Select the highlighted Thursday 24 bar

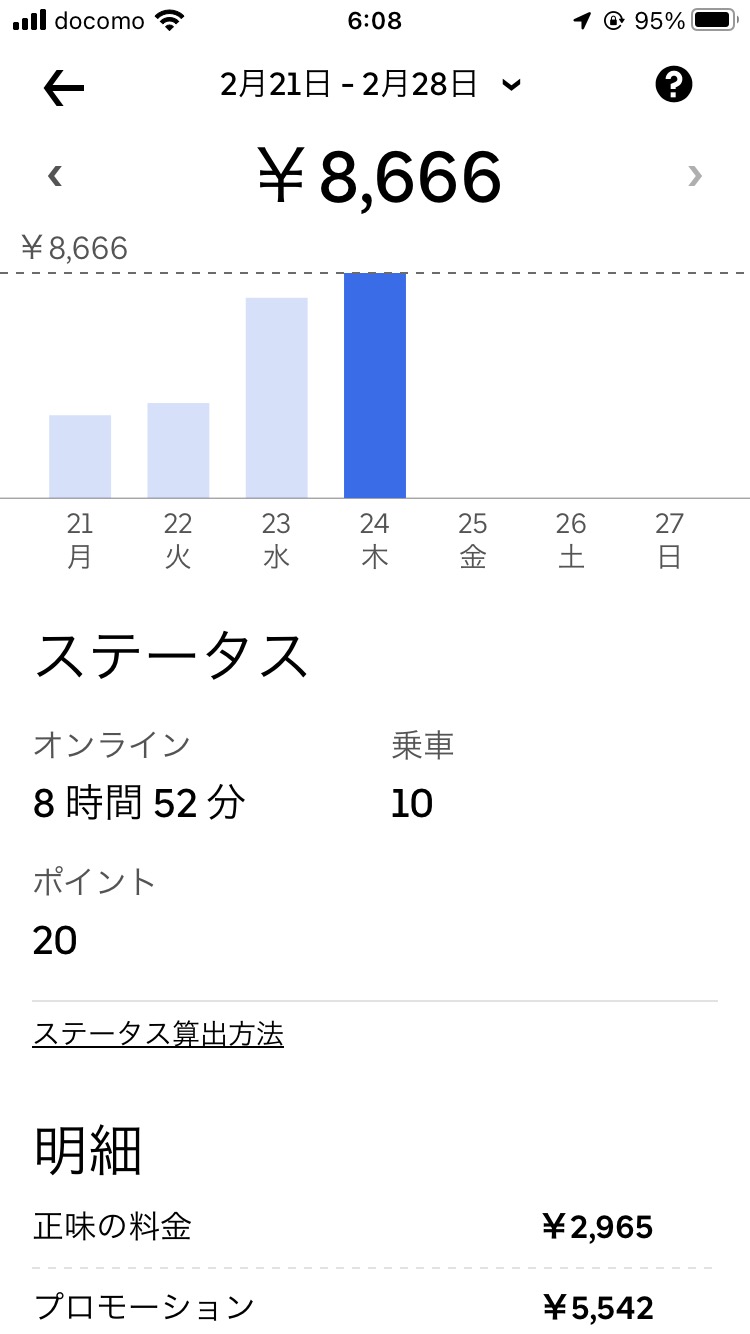click(x=375, y=385)
